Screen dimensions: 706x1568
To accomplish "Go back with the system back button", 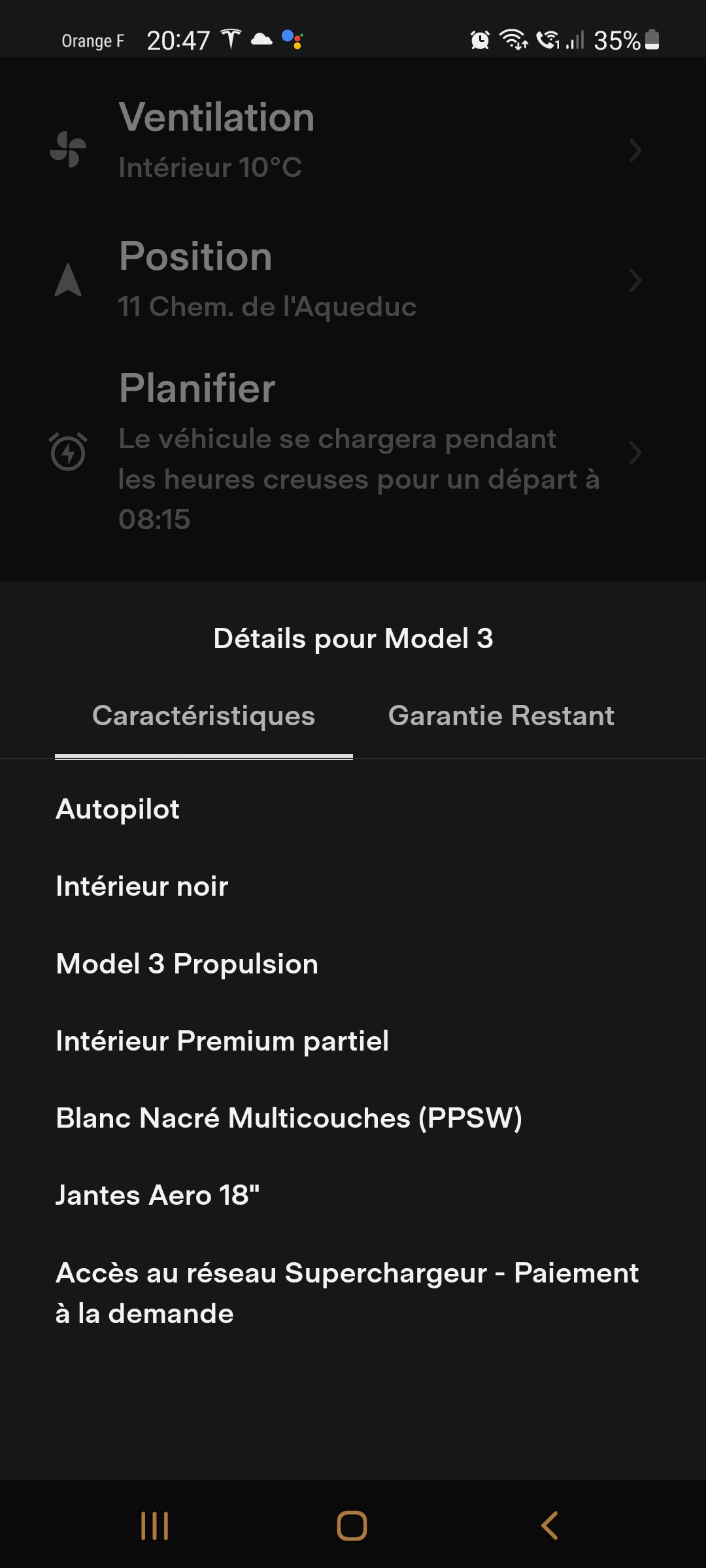I will pyautogui.click(x=549, y=1526).
